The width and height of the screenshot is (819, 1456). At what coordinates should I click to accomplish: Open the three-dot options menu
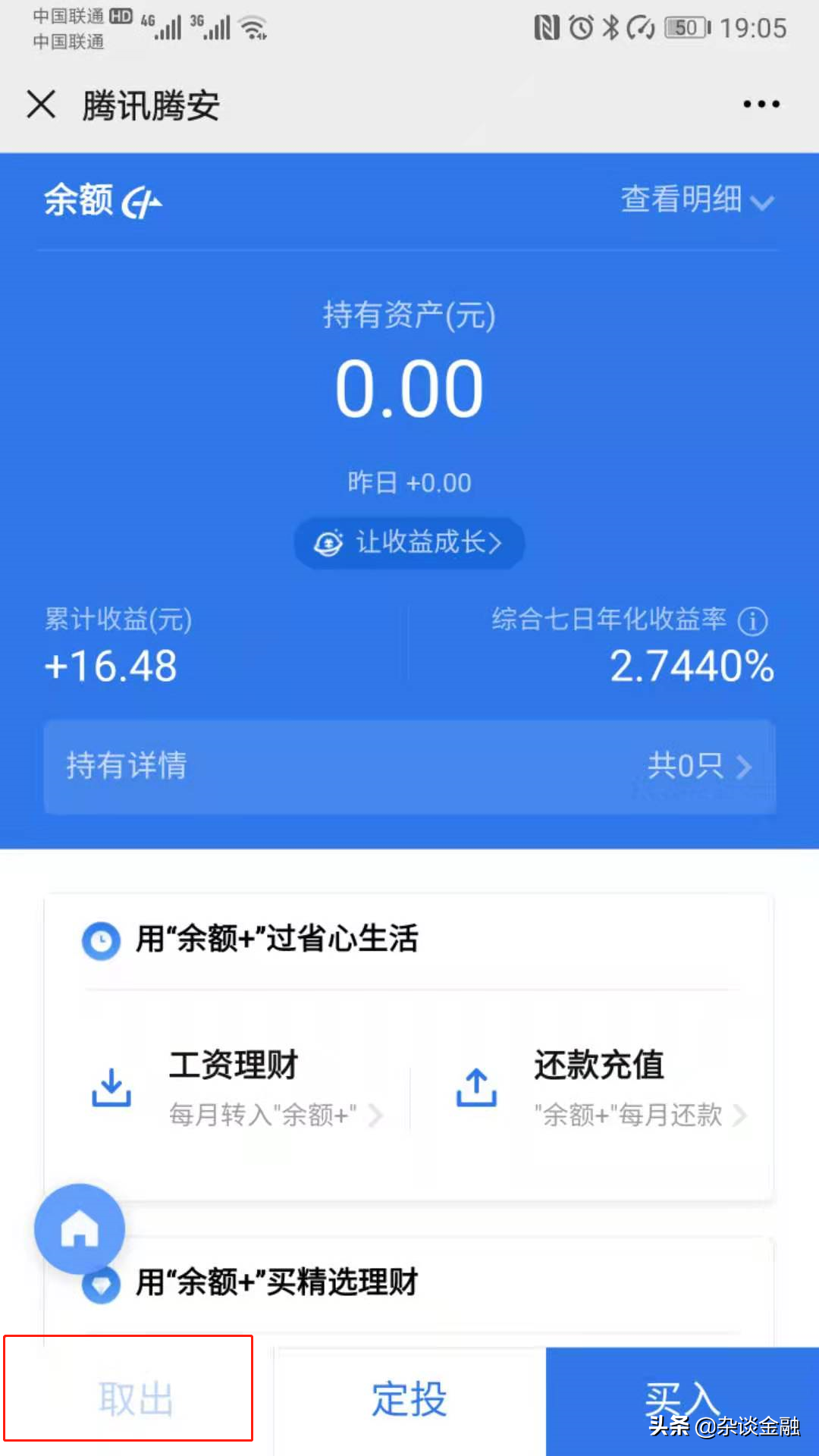(761, 104)
